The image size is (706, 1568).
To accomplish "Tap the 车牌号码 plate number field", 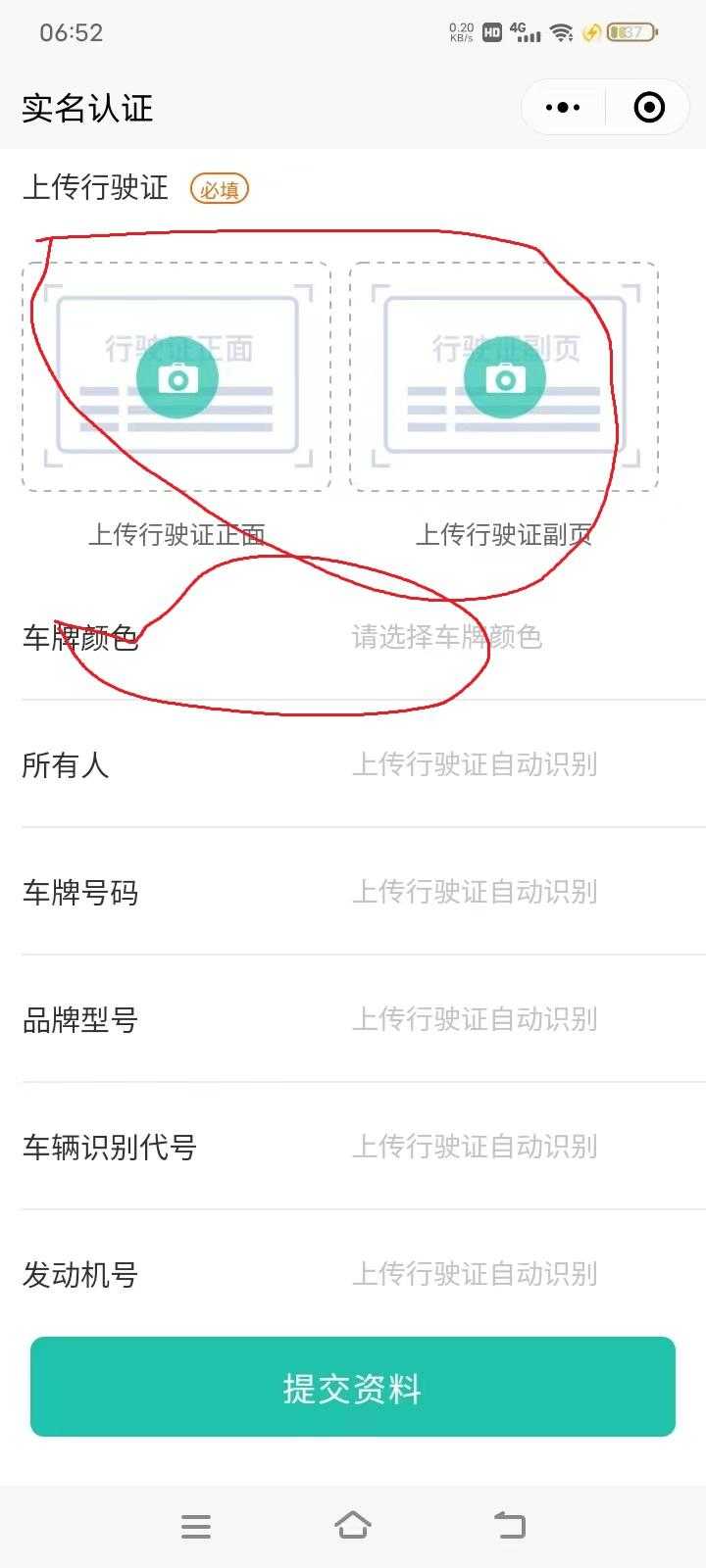I will tap(475, 893).
